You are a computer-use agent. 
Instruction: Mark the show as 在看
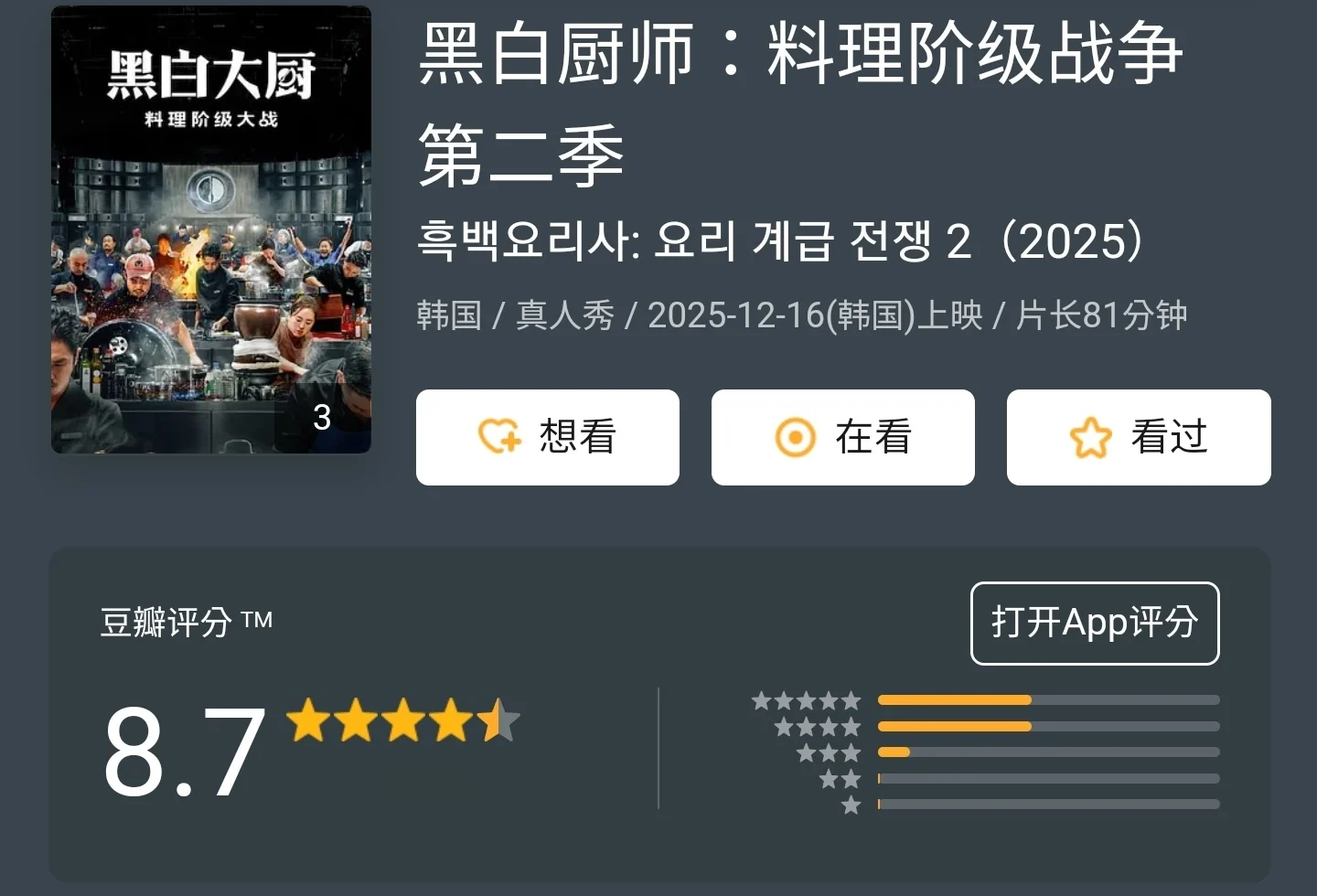(x=842, y=437)
